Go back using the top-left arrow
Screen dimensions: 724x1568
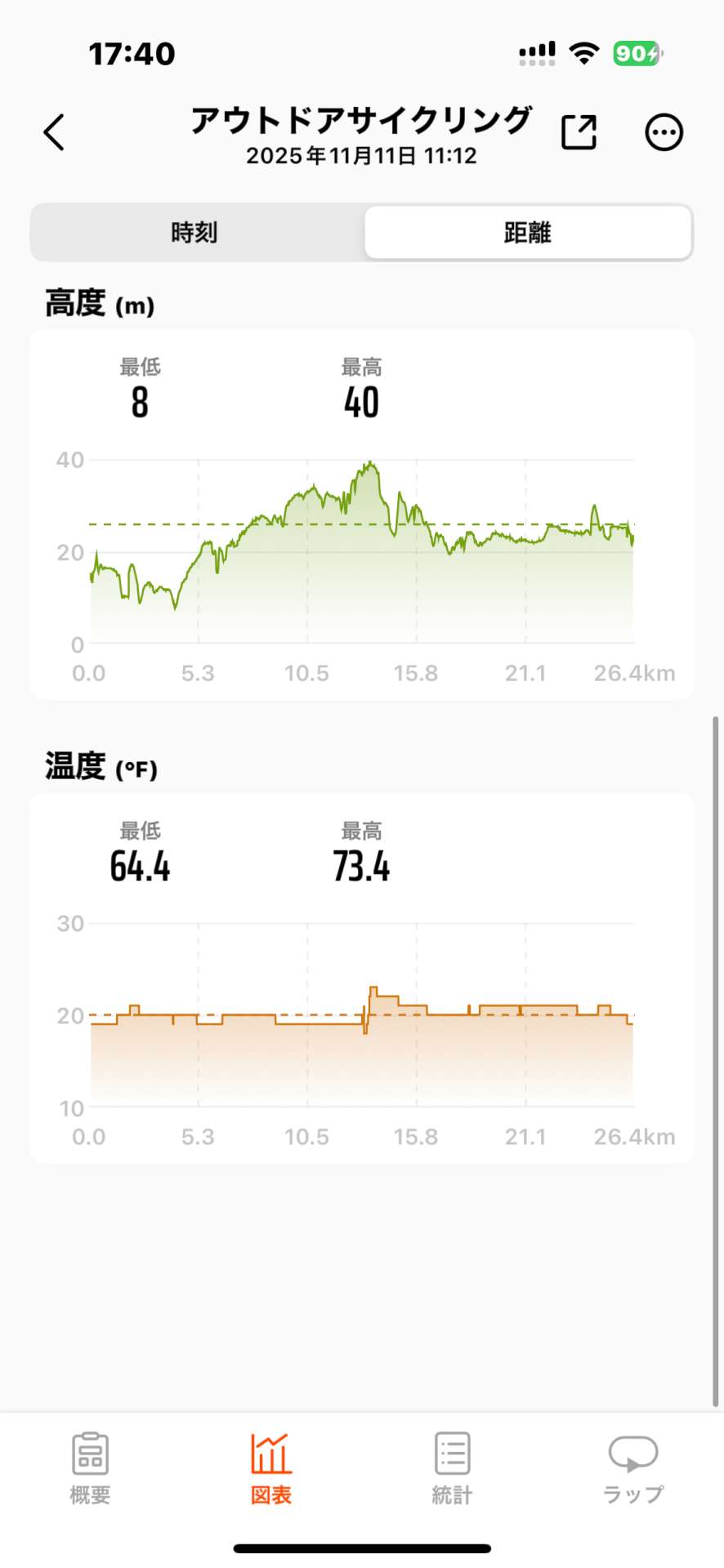tap(54, 132)
